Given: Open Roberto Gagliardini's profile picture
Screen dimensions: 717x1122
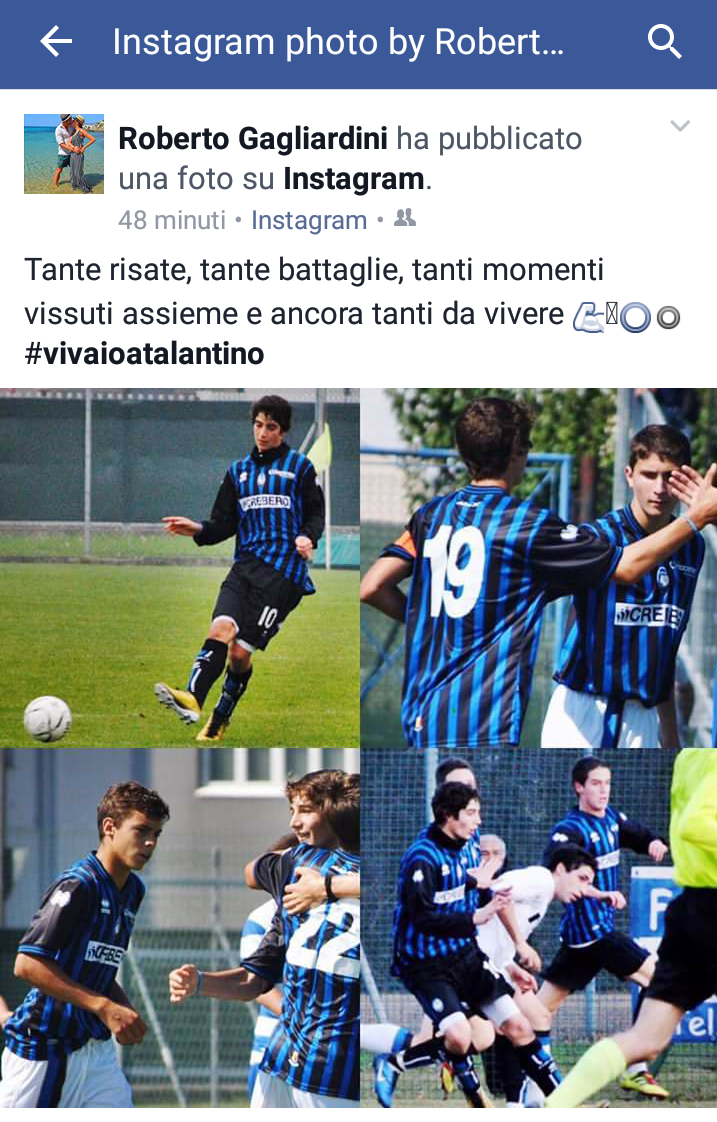Looking at the screenshot, I should coord(64,153).
